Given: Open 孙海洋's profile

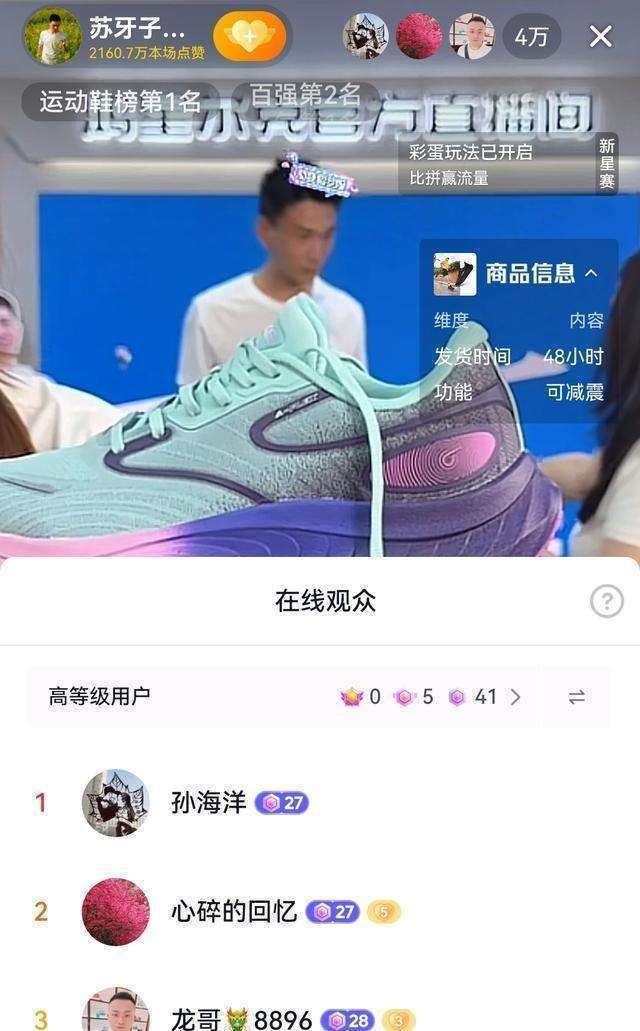Looking at the screenshot, I should (x=115, y=802).
